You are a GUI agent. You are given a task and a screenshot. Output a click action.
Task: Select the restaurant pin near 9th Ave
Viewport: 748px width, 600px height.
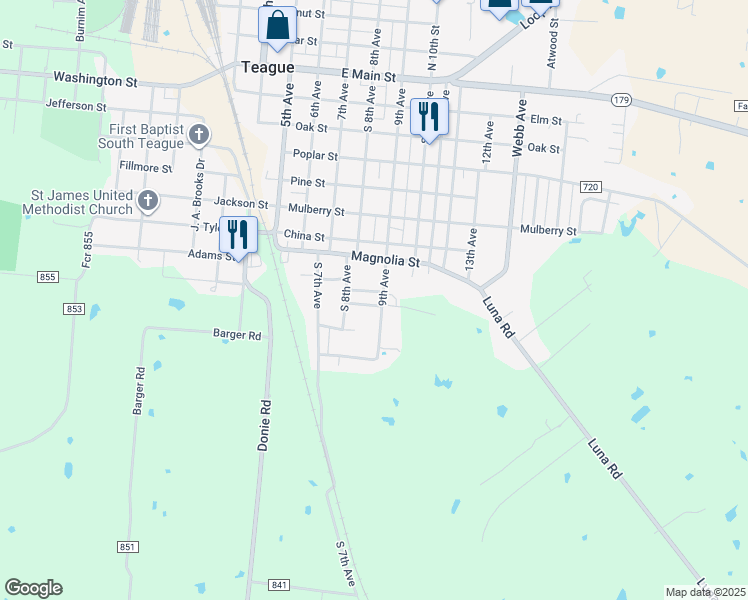[x=429, y=117]
